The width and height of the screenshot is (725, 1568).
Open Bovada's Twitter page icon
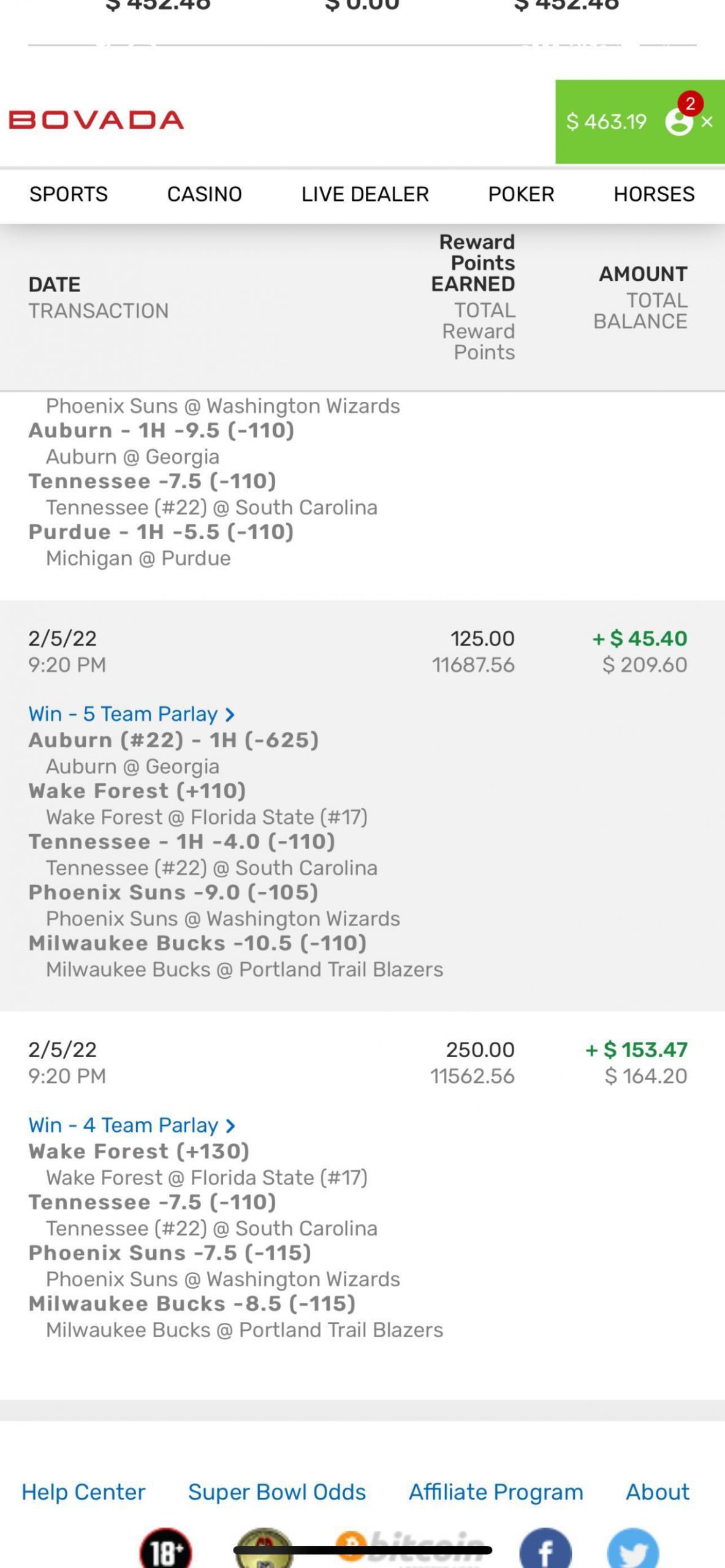(633, 1548)
